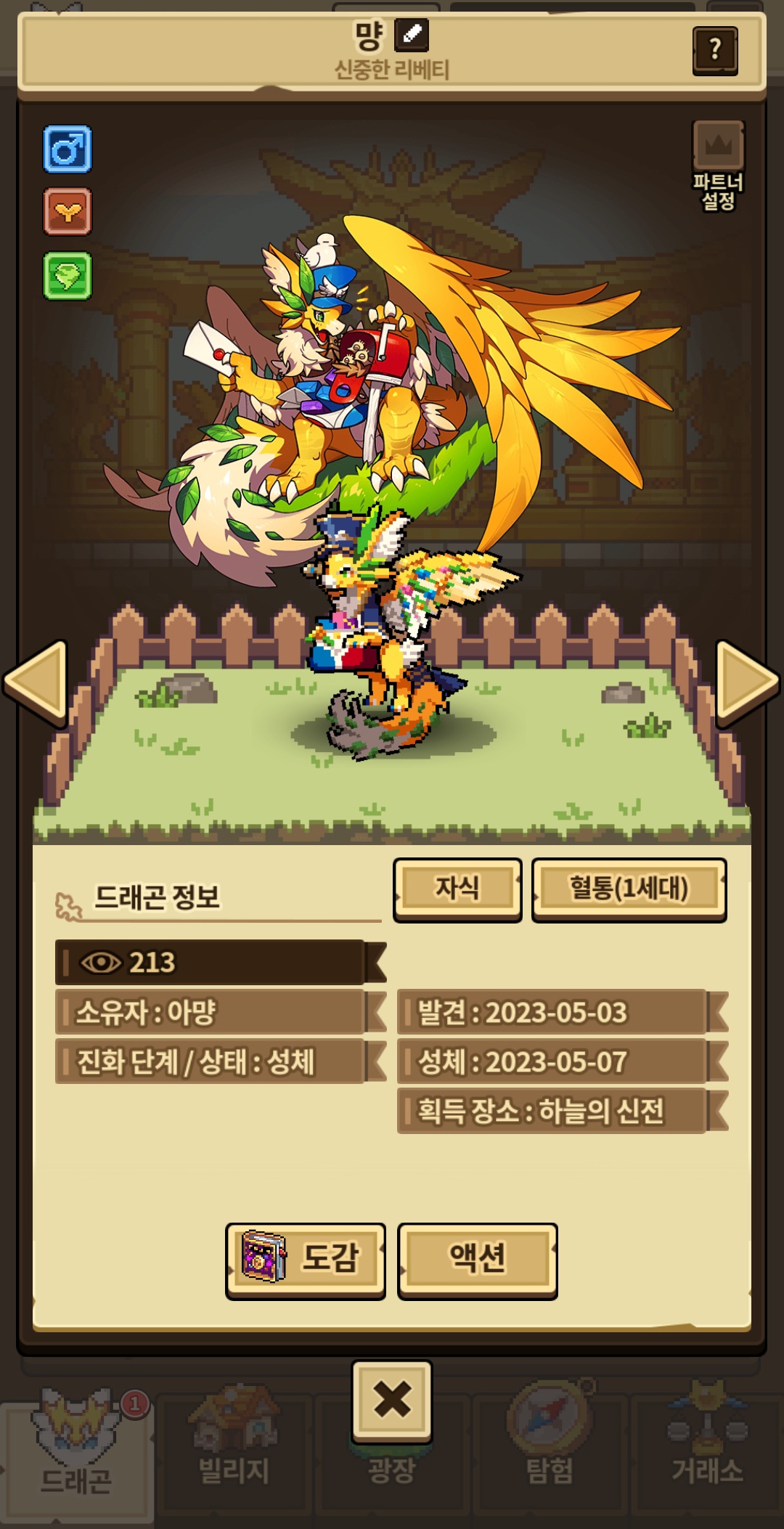
Task: Tap the blue male gender icon
Action: 68,149
